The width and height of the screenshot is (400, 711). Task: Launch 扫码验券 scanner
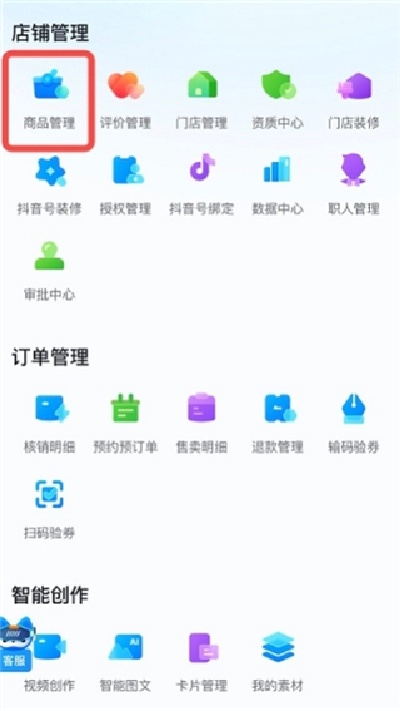pyautogui.click(x=49, y=509)
